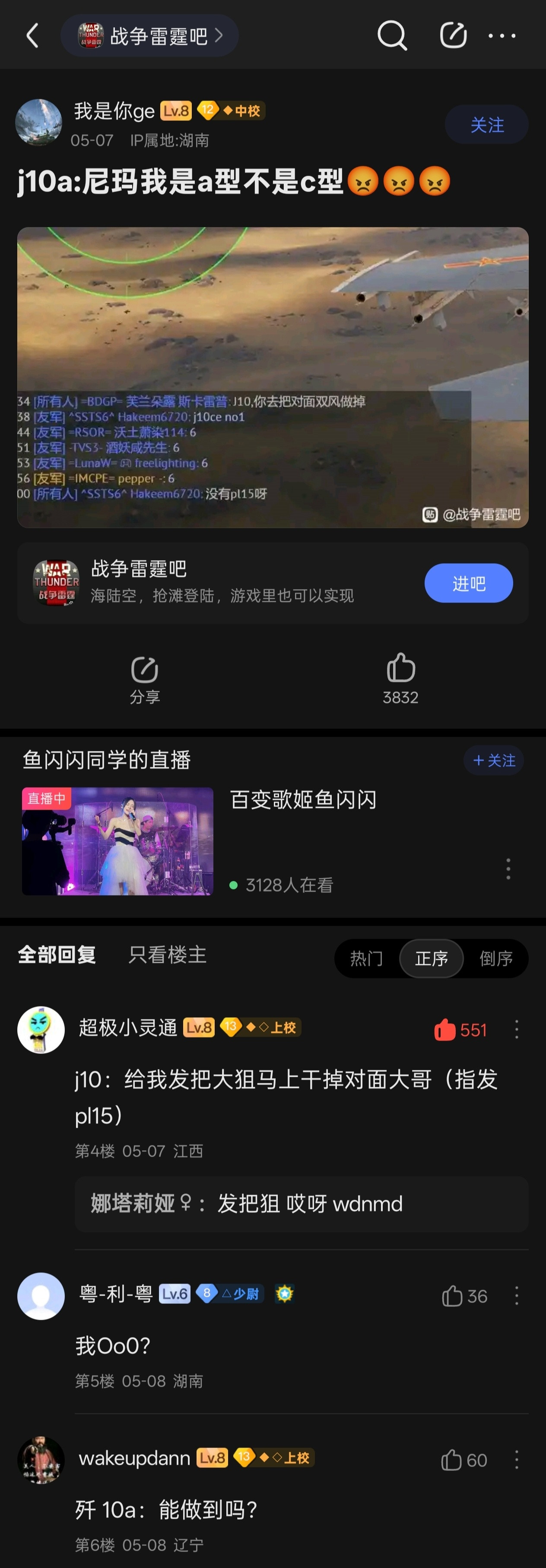
Task: View the post's game screenshot image
Action: [273, 377]
